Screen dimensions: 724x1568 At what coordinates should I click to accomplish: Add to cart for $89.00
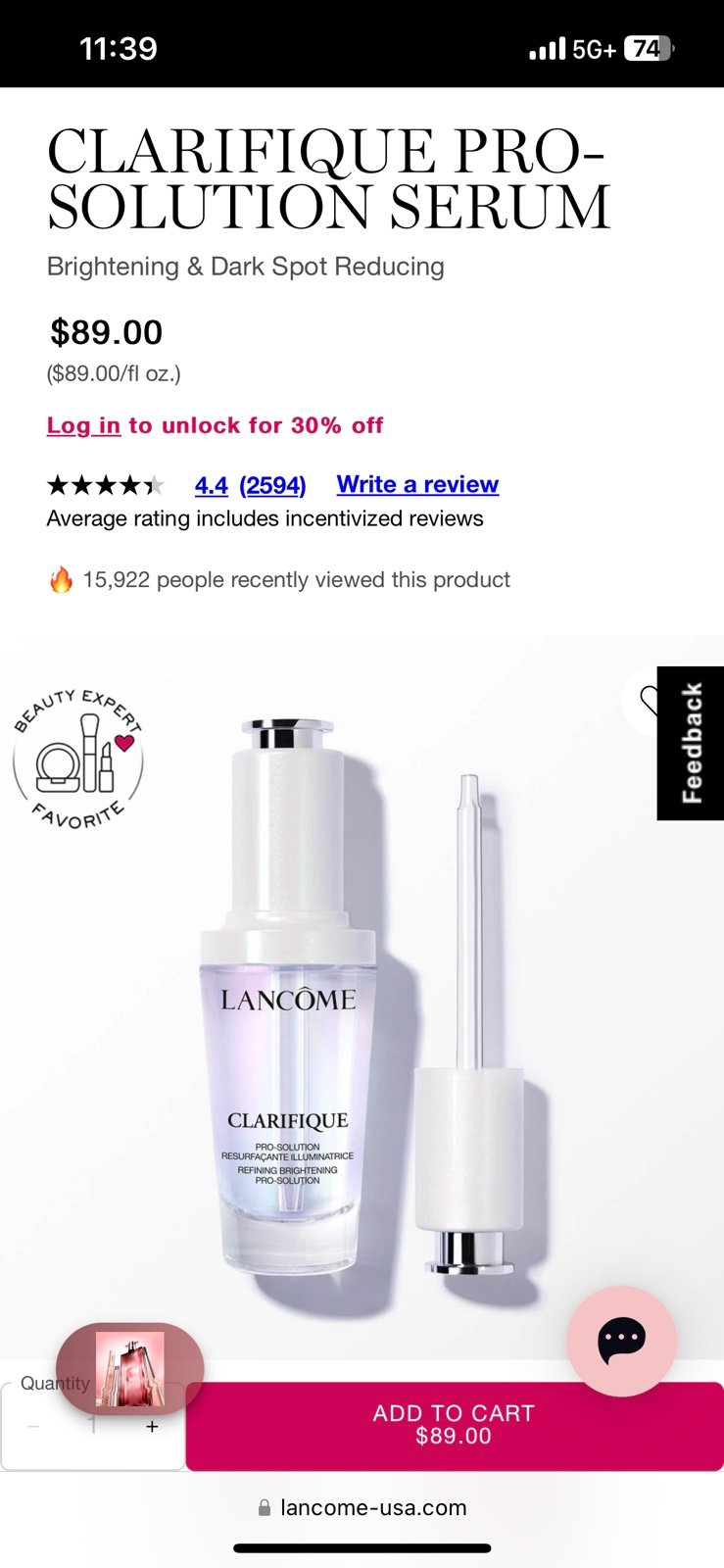(454, 1425)
